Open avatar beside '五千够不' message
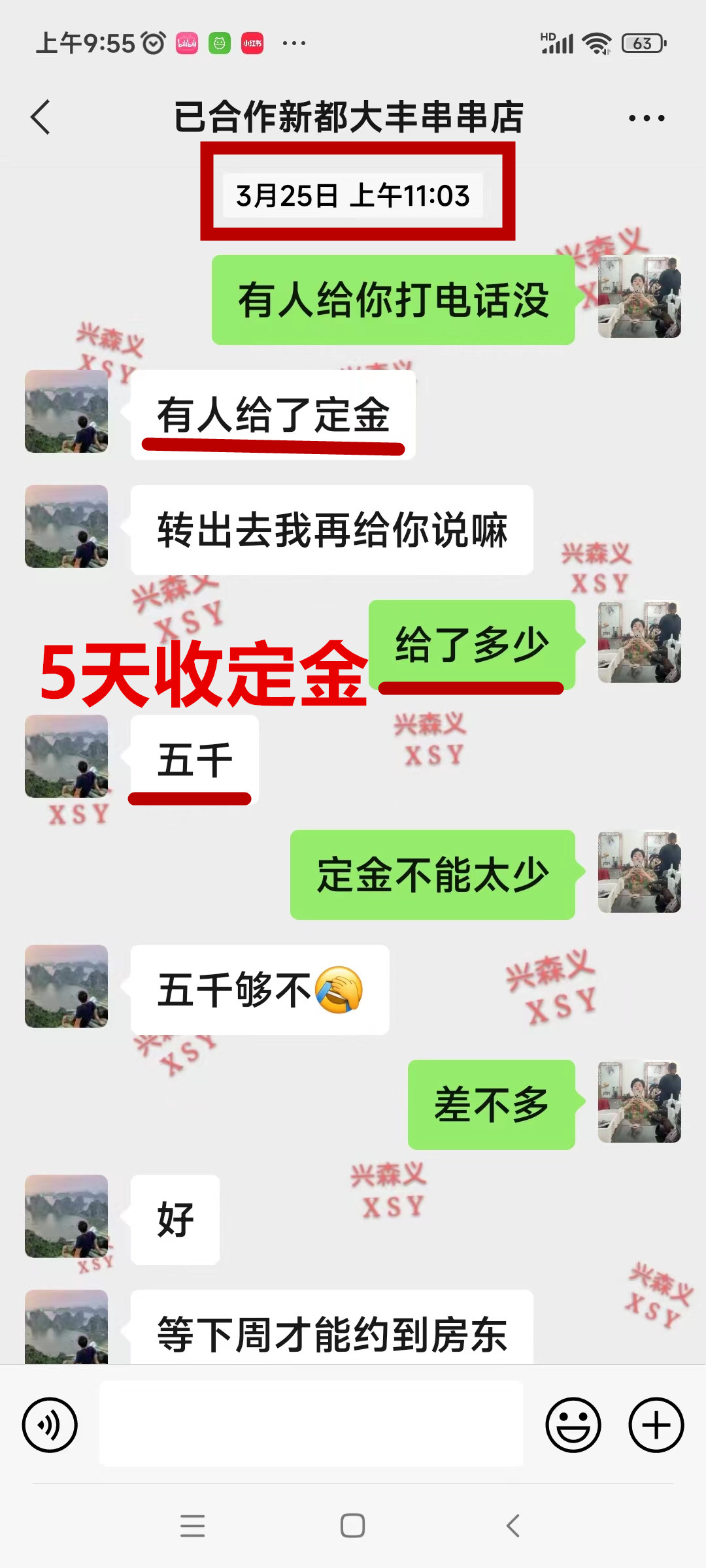706x1568 pixels. point(66,986)
